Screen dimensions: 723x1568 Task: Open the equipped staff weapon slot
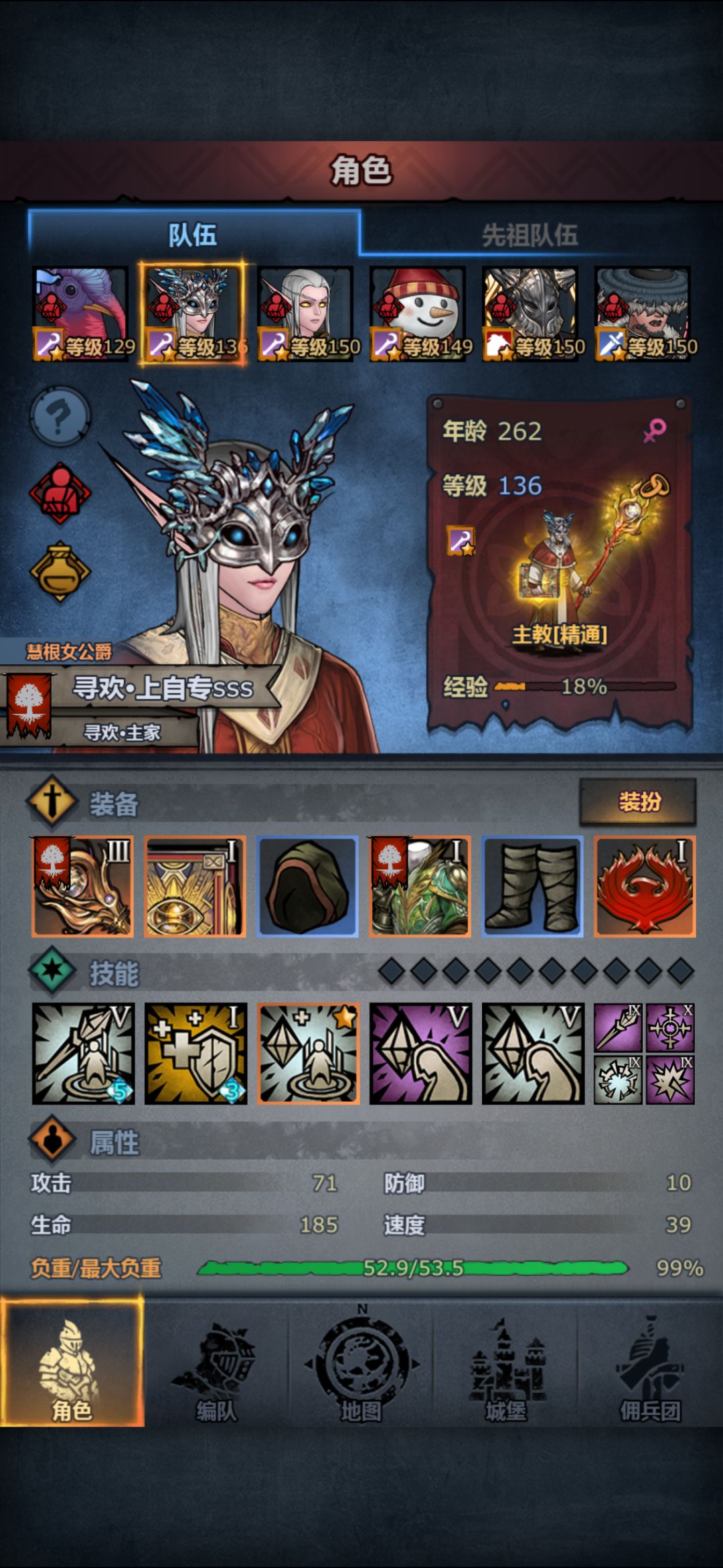(82, 886)
